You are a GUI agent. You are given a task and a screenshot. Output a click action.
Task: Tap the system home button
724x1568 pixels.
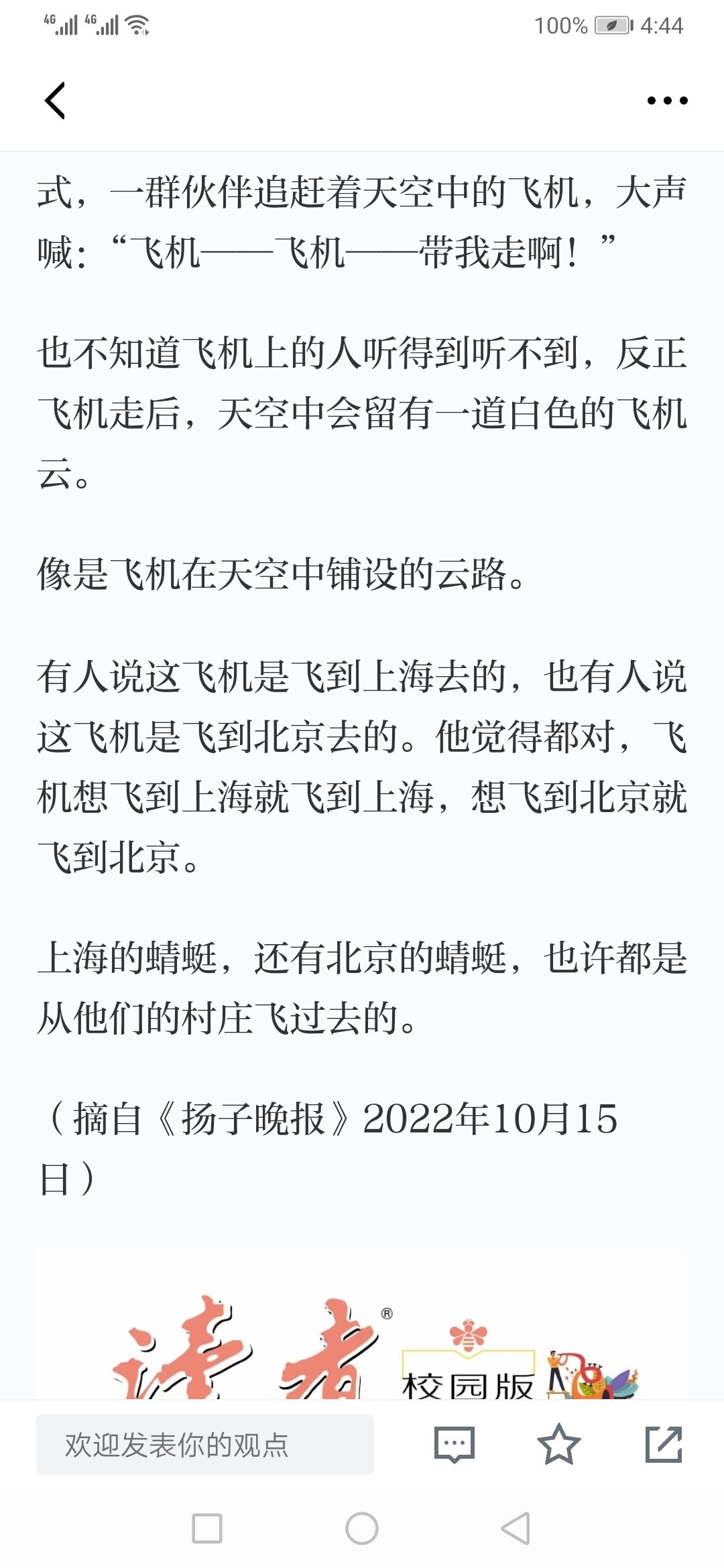(x=362, y=1528)
